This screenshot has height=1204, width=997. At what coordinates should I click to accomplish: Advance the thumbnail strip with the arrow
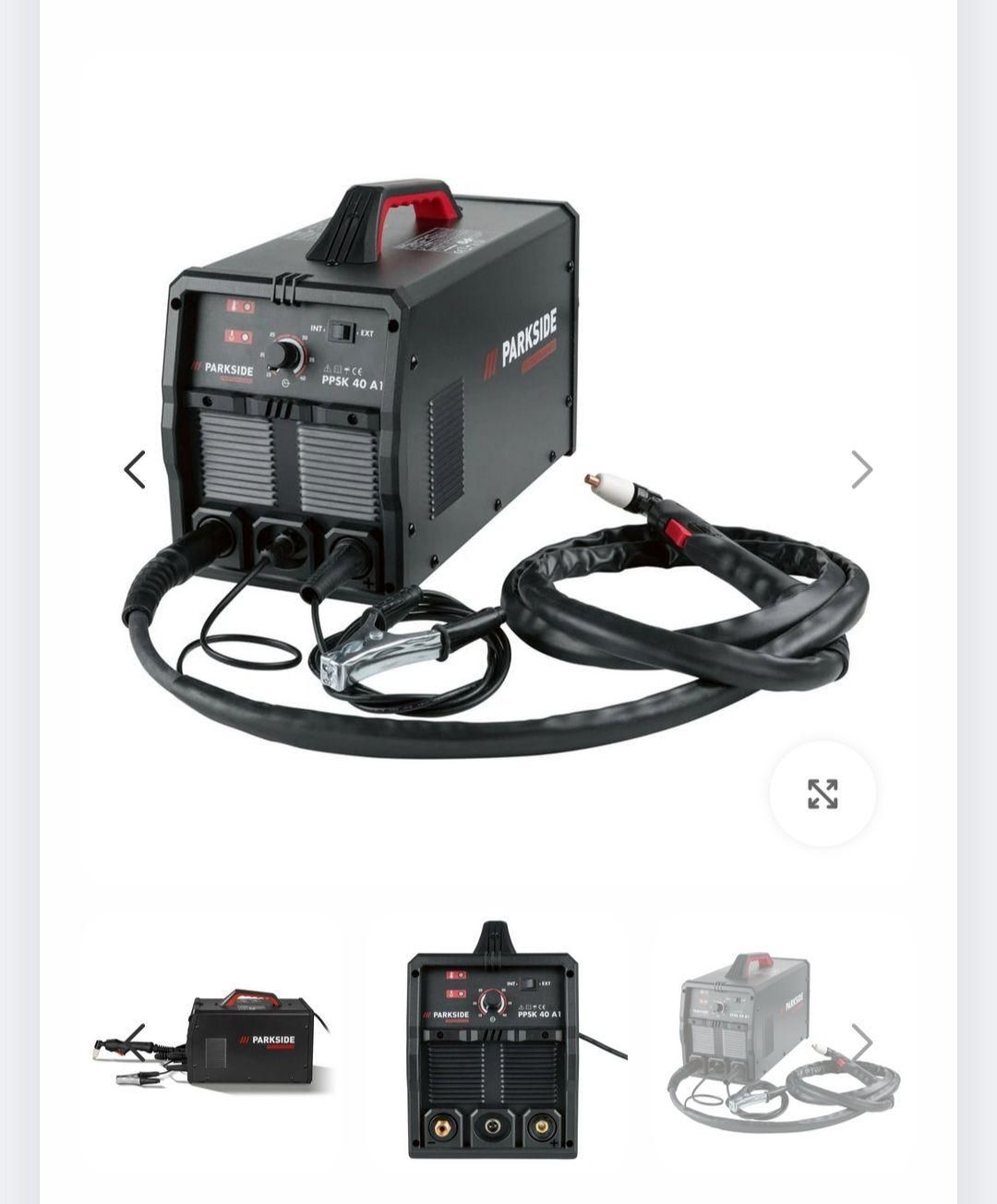click(861, 1041)
